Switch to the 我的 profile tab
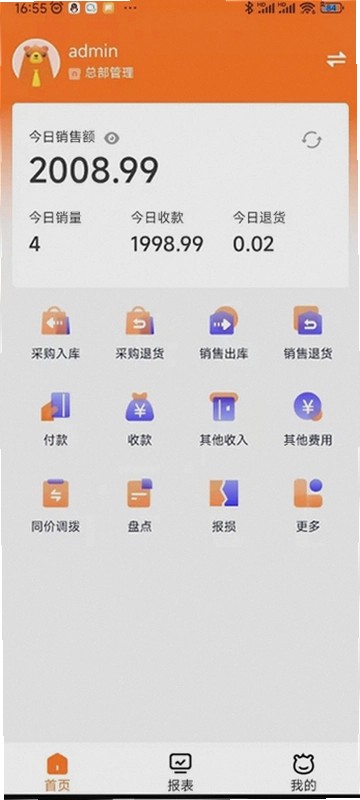The image size is (360, 800). pos(303,771)
